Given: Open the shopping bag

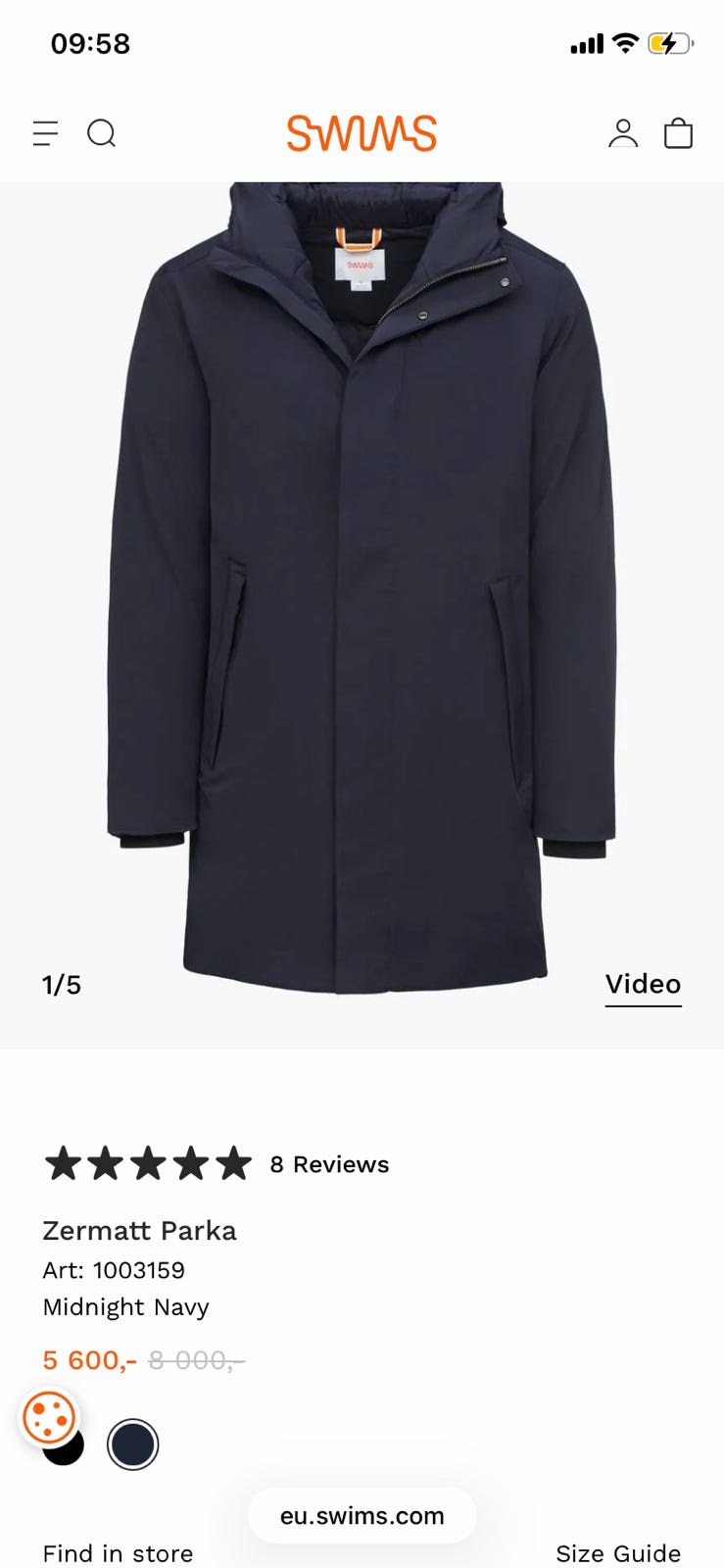Looking at the screenshot, I should point(678,133).
